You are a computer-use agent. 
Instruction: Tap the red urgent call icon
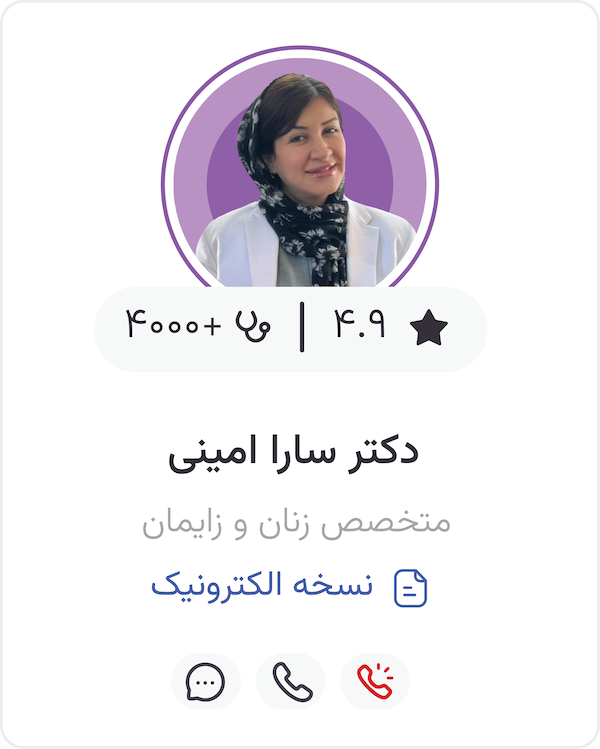[x=375, y=682]
